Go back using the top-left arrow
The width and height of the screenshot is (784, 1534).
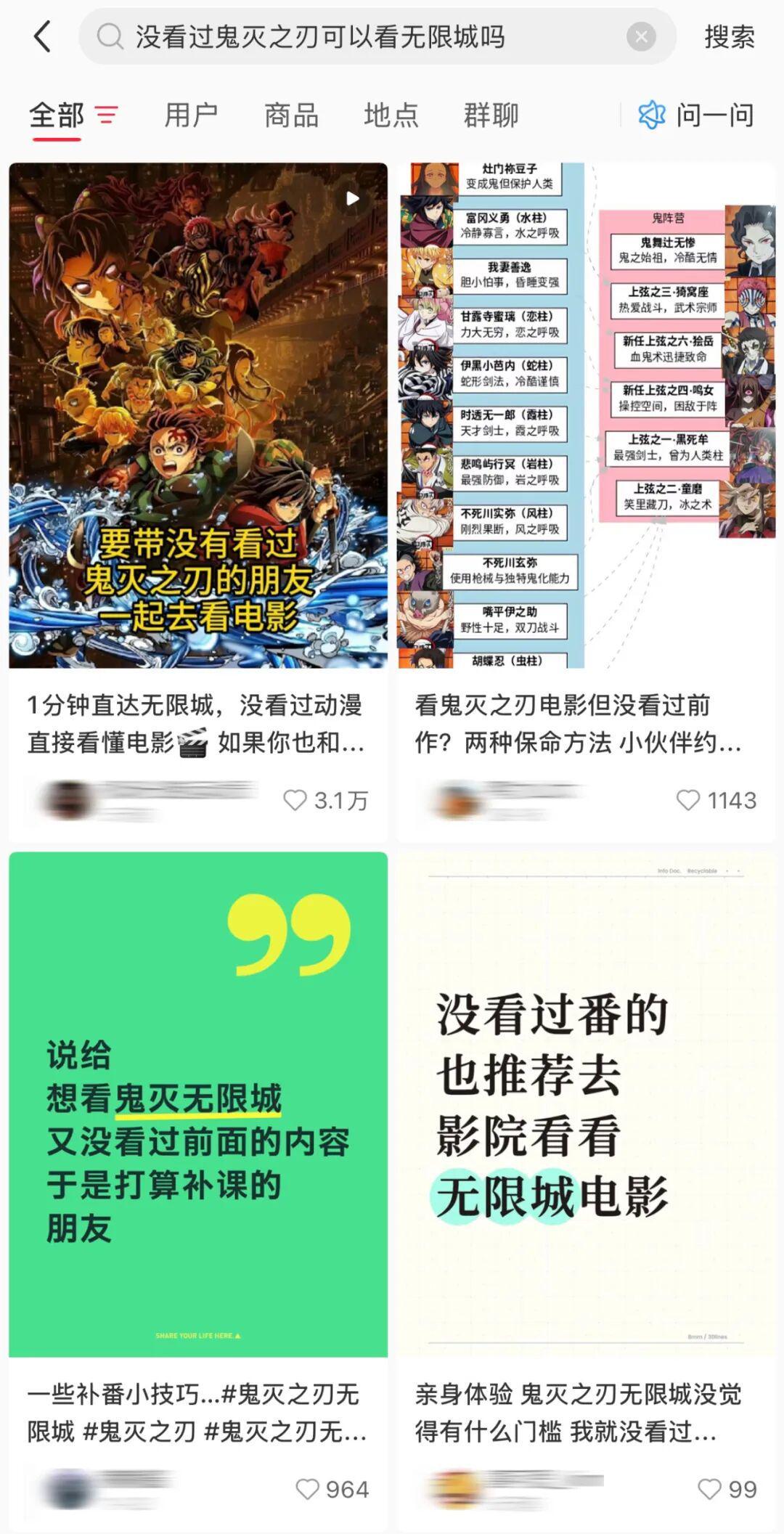[42, 36]
